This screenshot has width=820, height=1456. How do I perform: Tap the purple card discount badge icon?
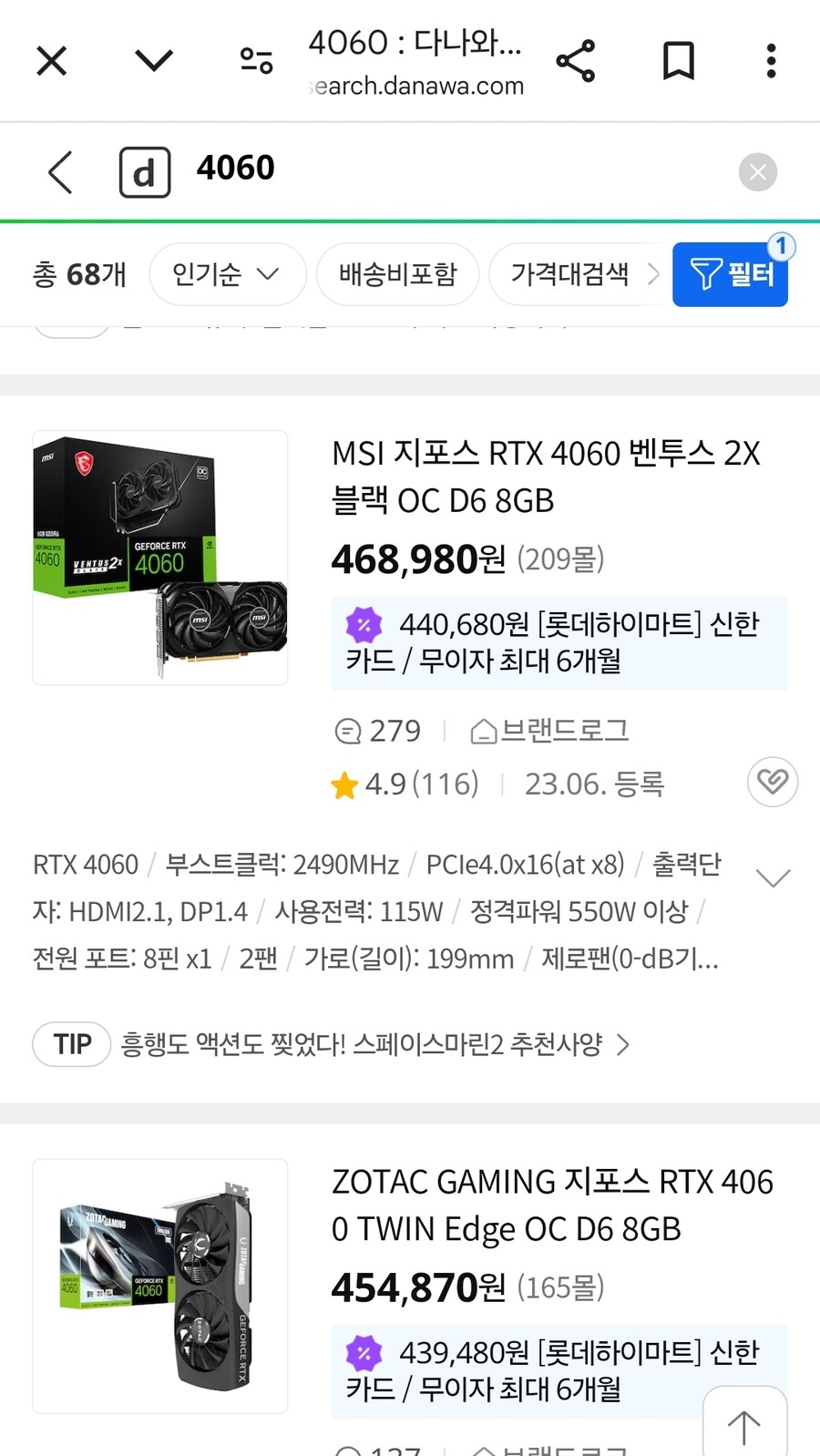click(364, 623)
